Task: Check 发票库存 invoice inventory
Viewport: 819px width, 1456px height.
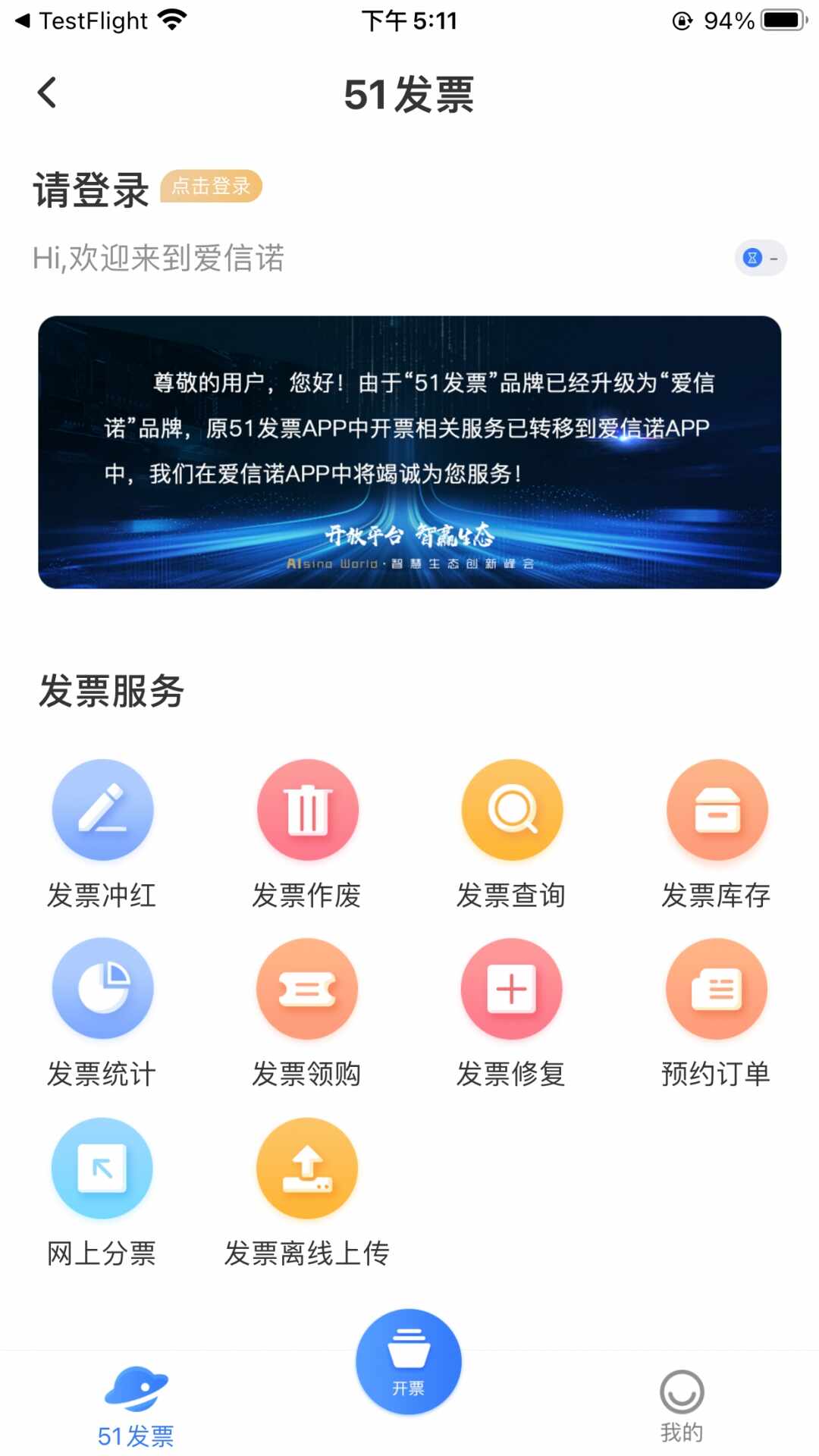Action: 717,808
